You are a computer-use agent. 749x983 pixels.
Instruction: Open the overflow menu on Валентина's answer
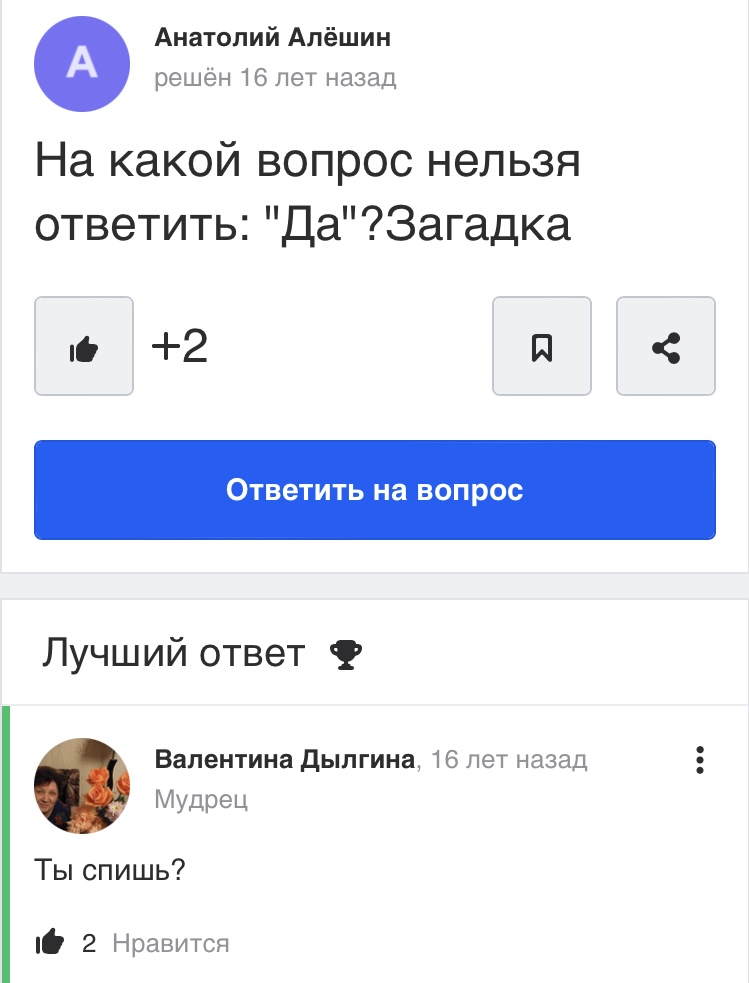(700, 760)
